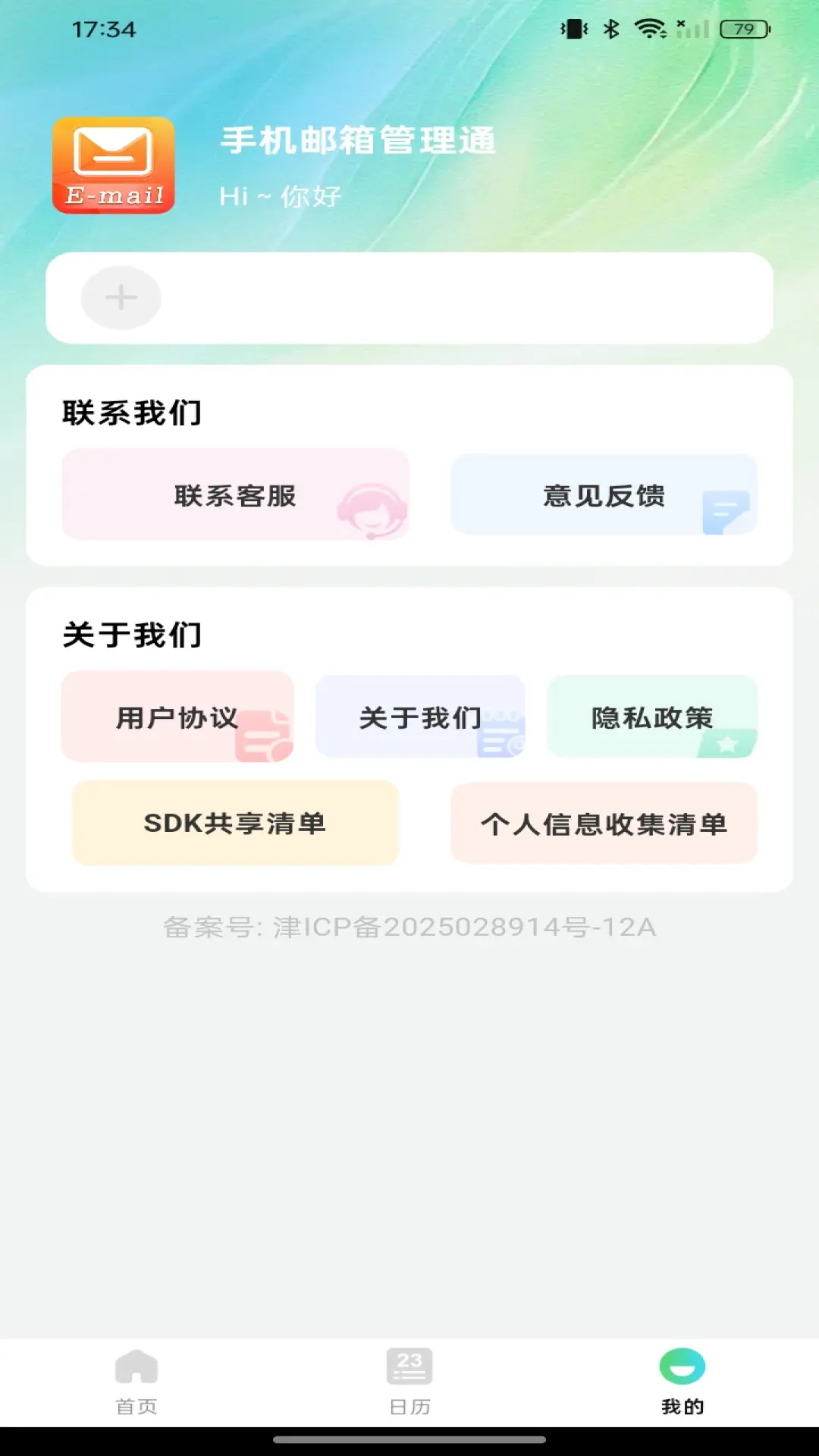Open the E-mail app logo icon
Viewport: 819px width, 1456px height.
(114, 166)
